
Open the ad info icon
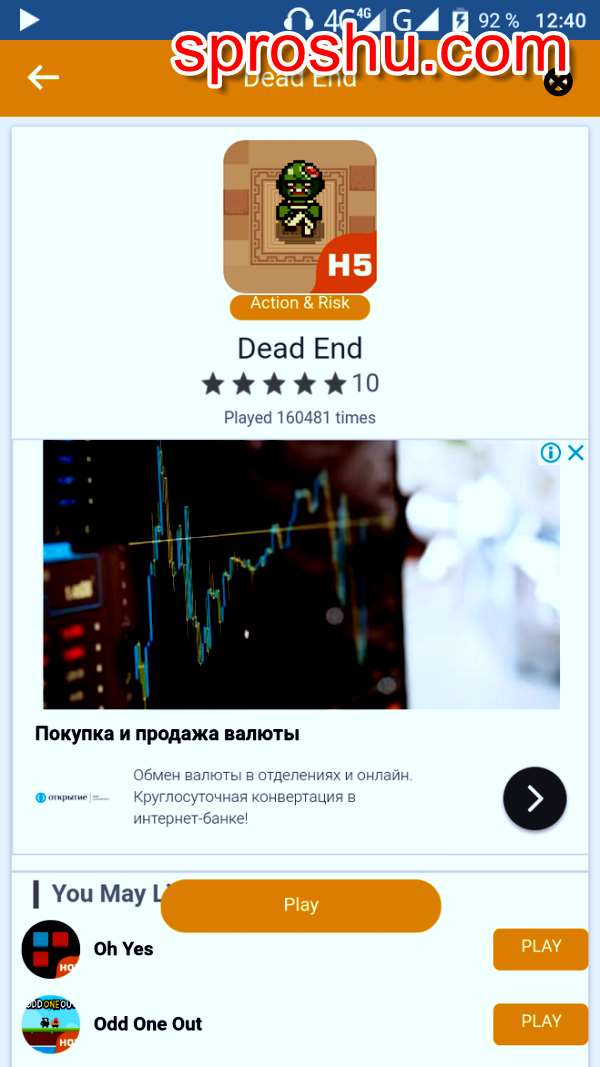pos(550,453)
